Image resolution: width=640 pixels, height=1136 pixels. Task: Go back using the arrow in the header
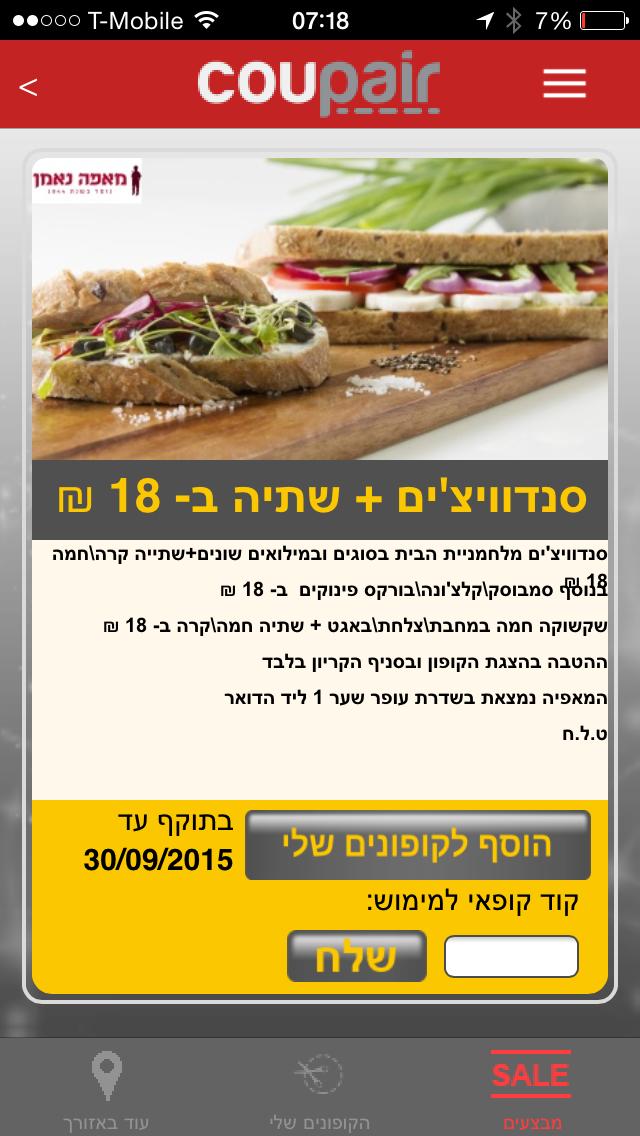point(28,87)
